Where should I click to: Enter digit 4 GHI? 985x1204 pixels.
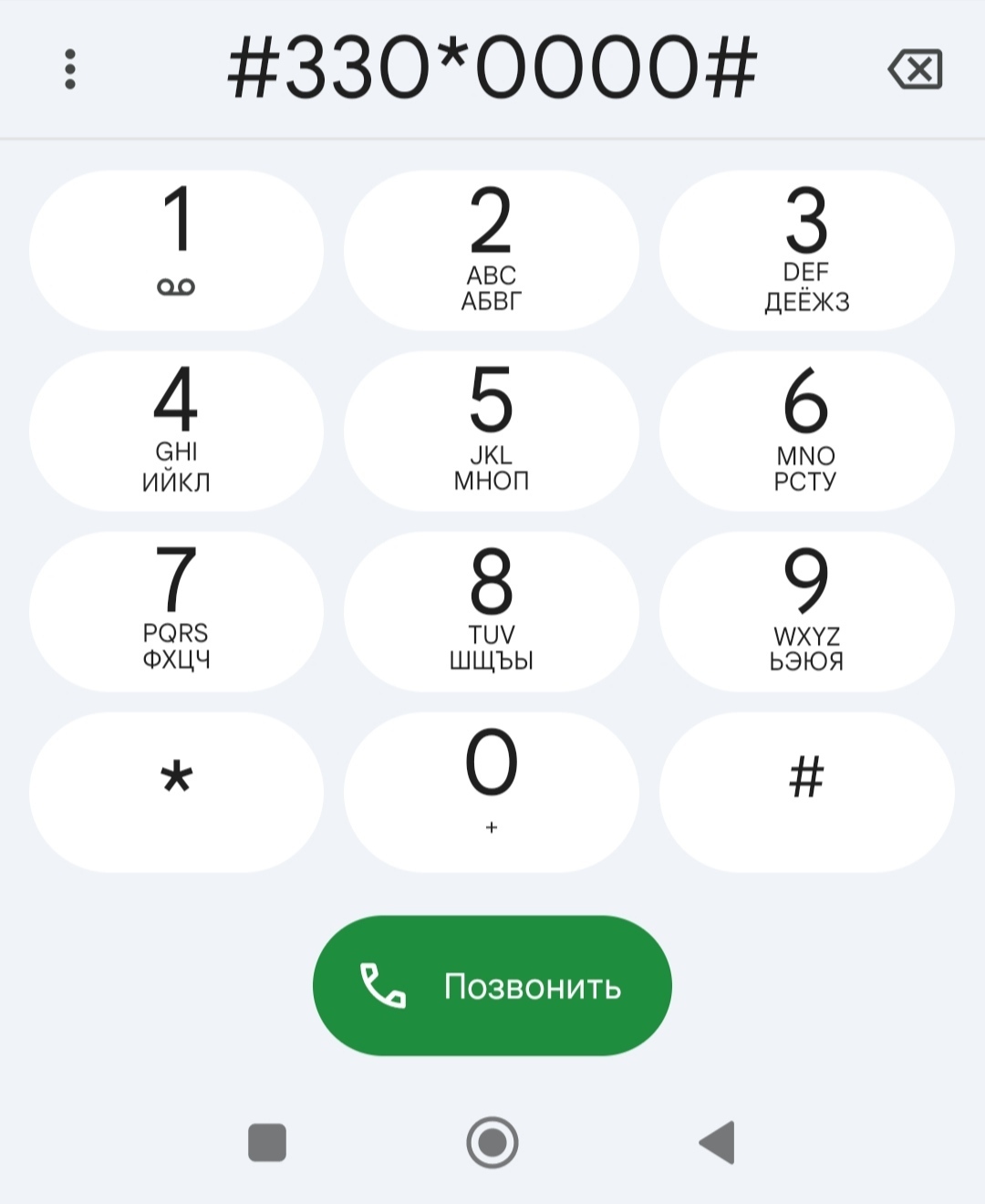coord(176,431)
